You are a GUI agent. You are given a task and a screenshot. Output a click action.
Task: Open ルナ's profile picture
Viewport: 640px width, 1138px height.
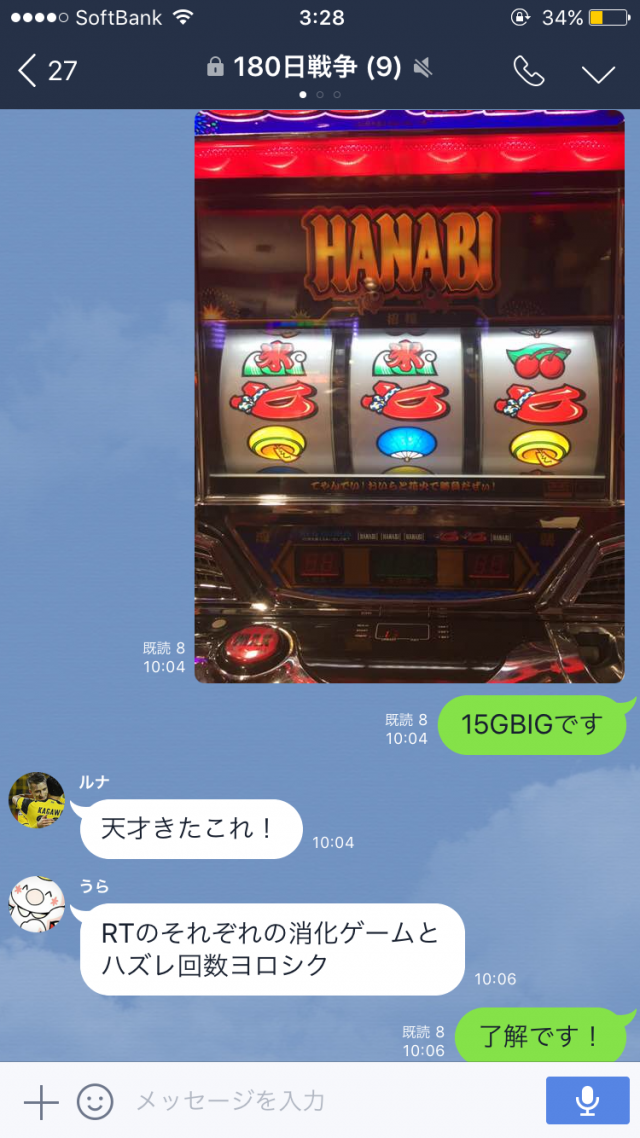coord(37,800)
